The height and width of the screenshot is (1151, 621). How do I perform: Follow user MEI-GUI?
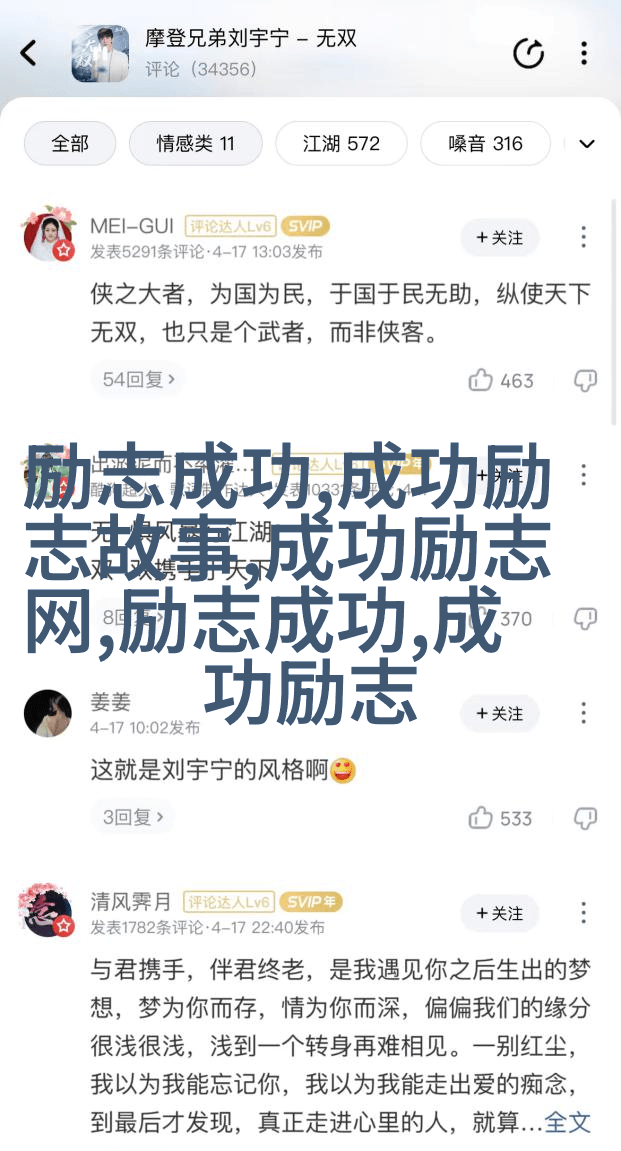(499, 237)
